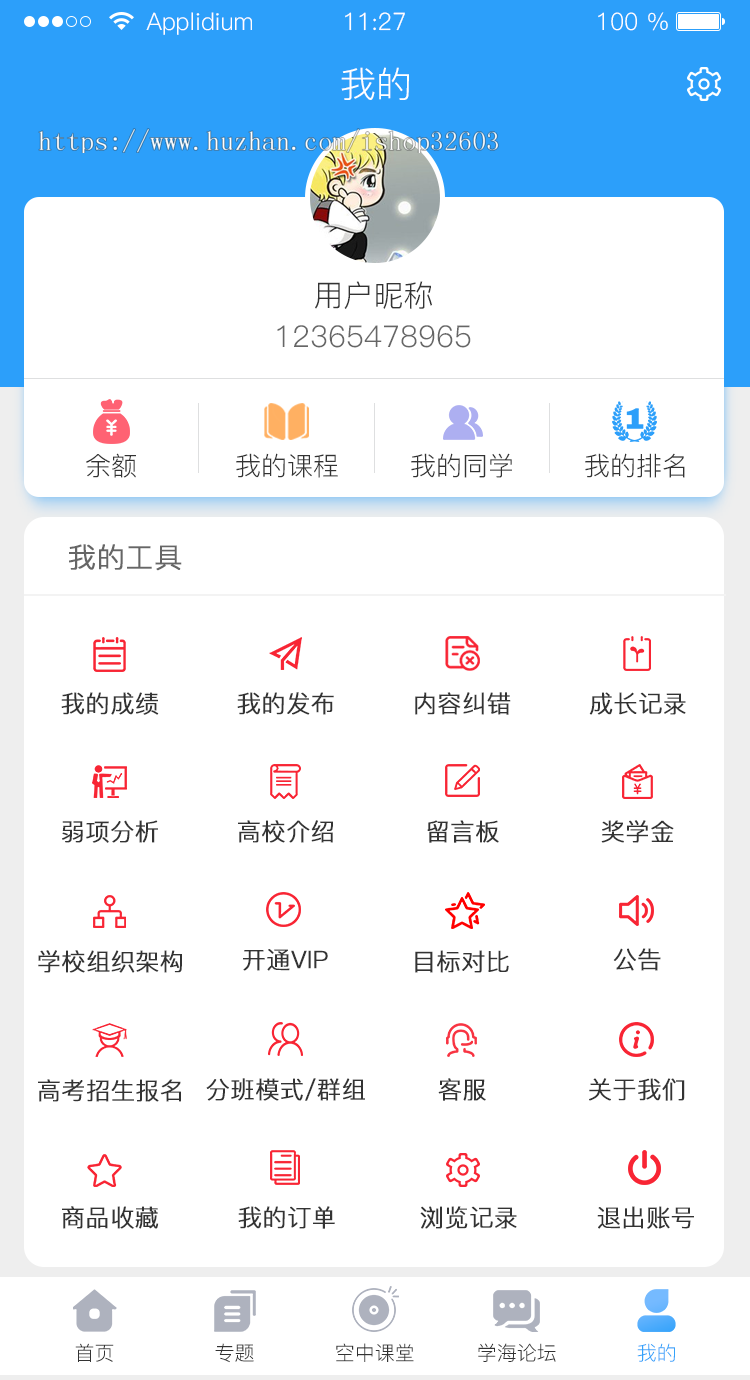The image size is (750, 1380).
Task: Open 我的同学 classmates icon
Action: (x=462, y=437)
